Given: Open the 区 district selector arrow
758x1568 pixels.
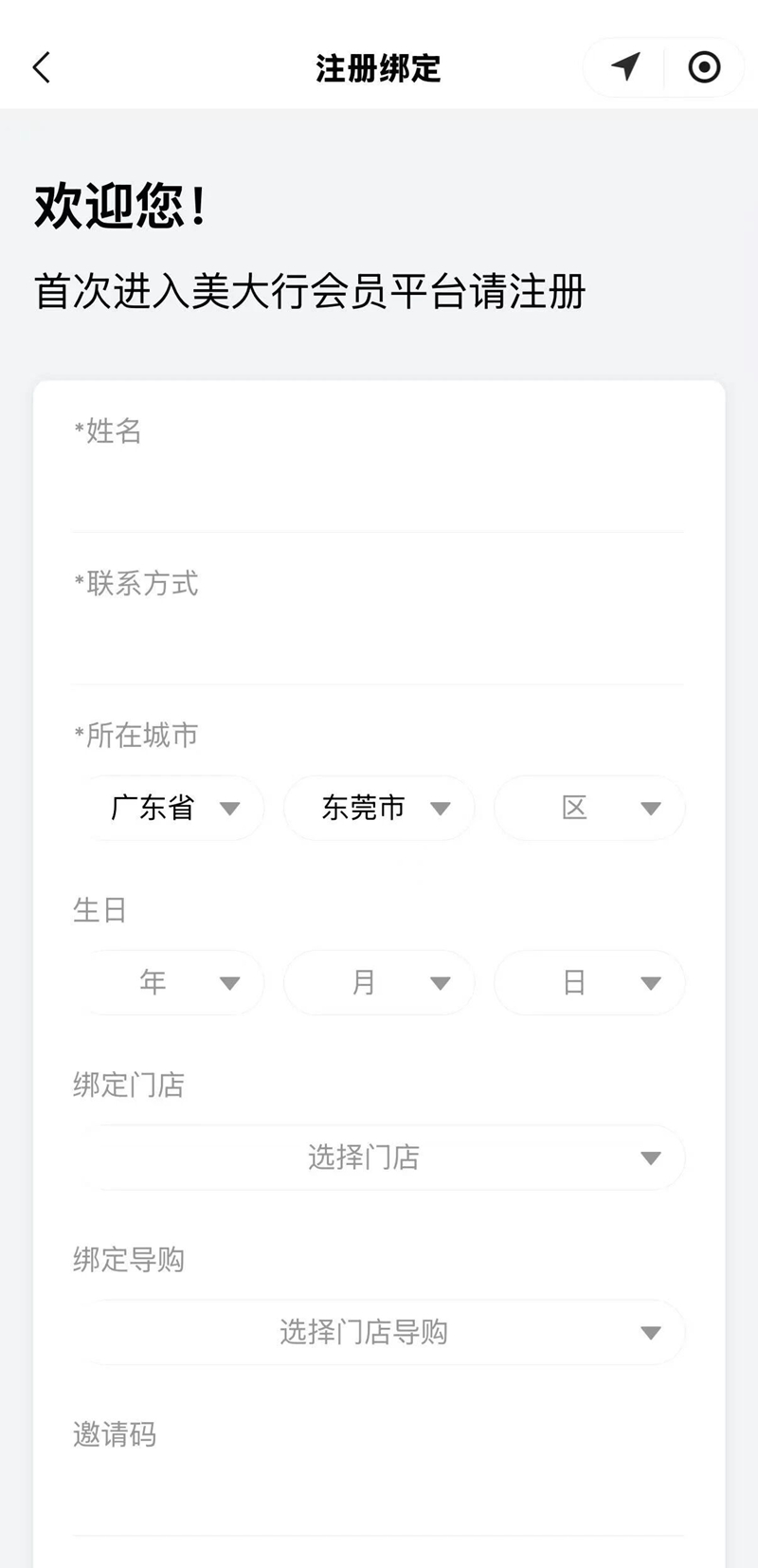Looking at the screenshot, I should coord(650,808).
